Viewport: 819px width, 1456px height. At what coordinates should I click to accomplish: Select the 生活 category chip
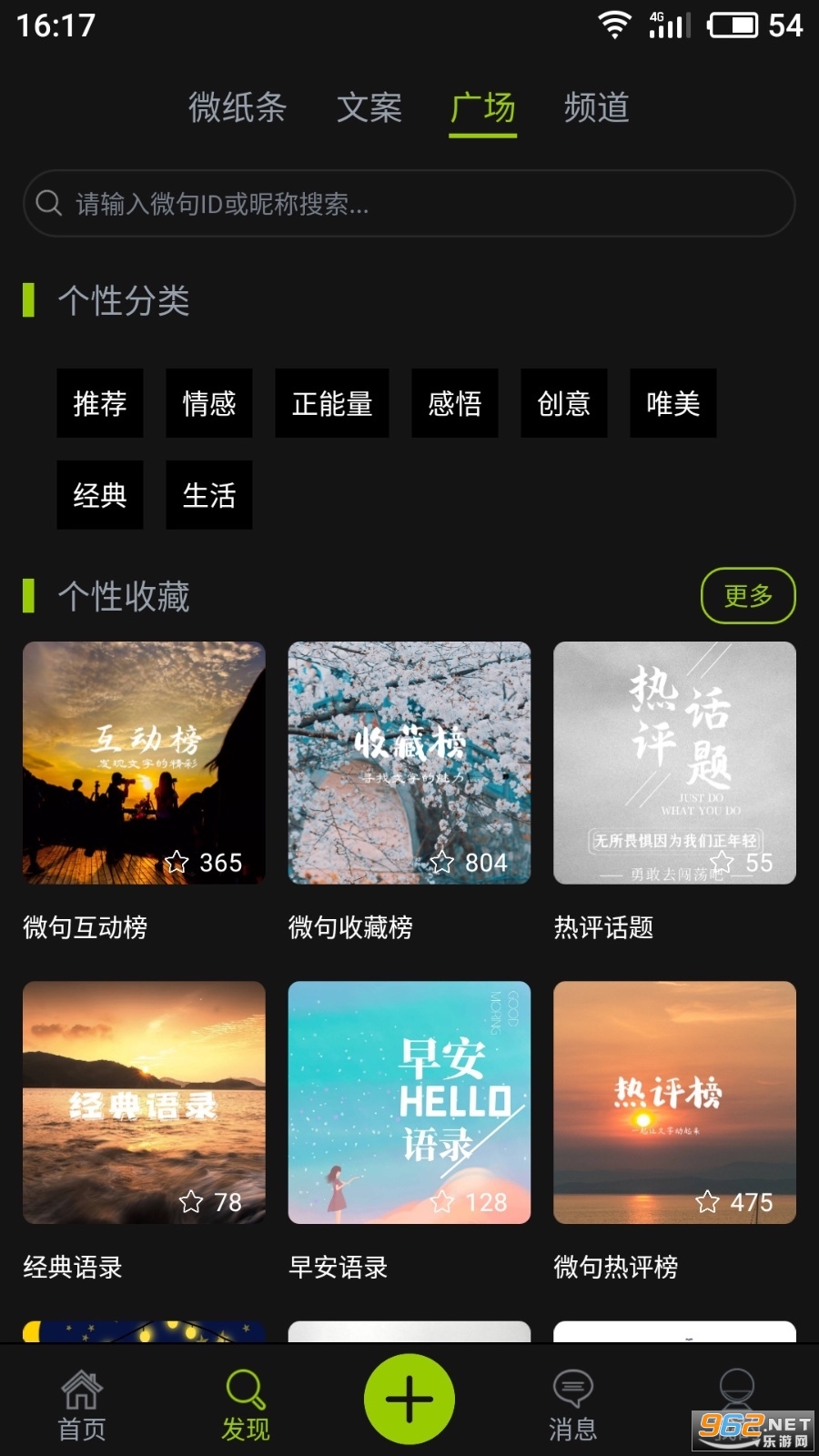coord(209,495)
